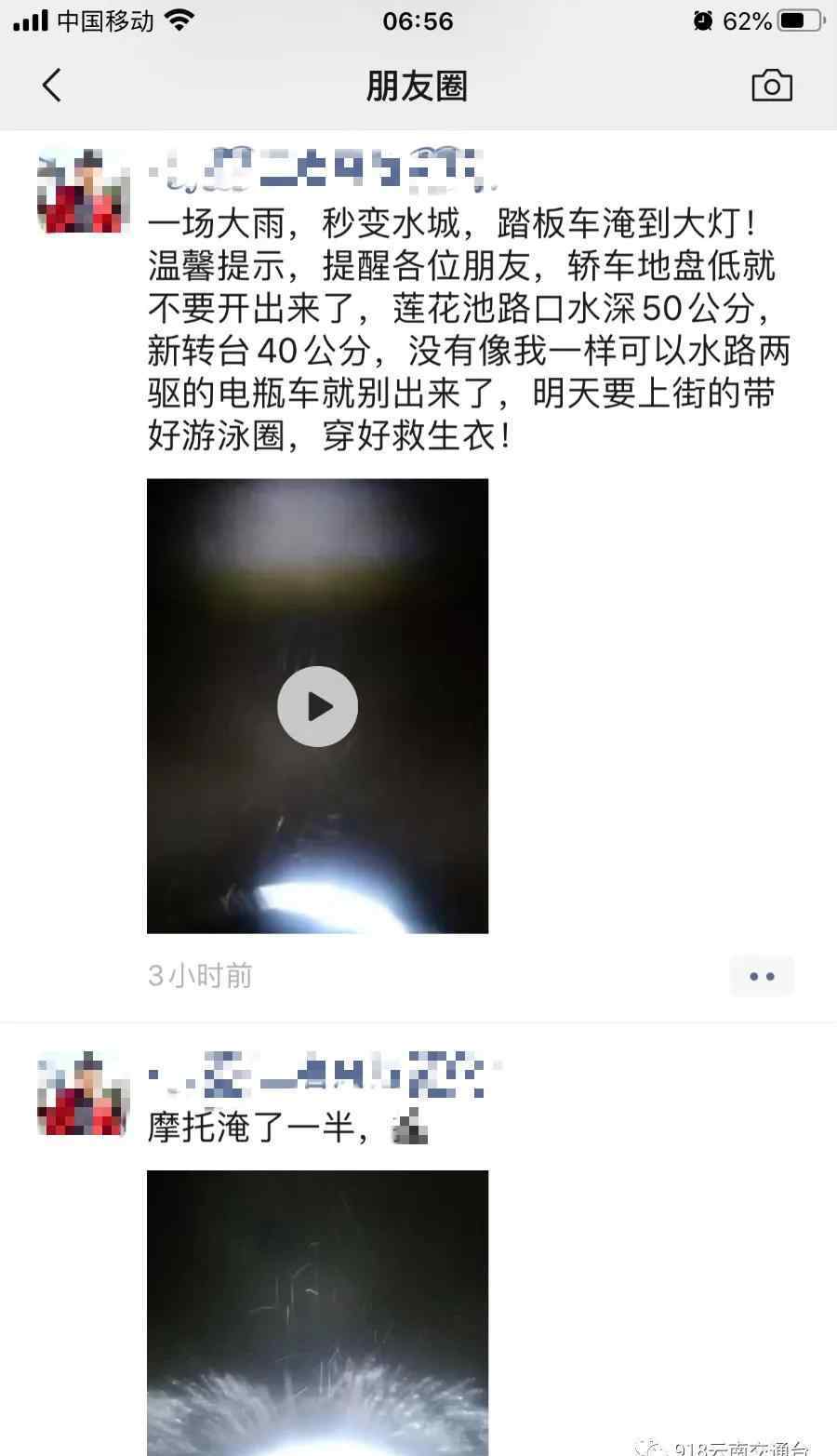
Task: Play the flooded street video in first post
Action: pyautogui.click(x=317, y=706)
